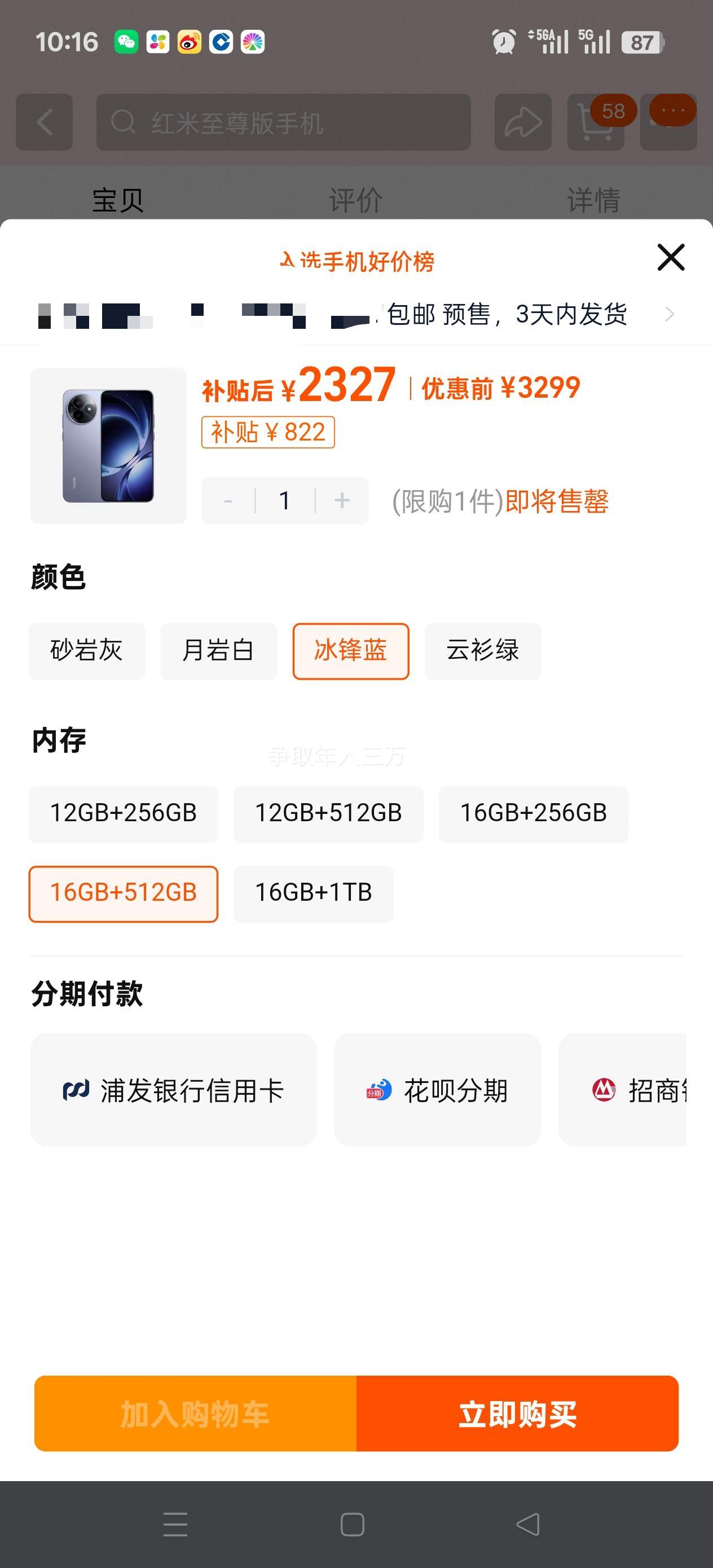Tap the 浦发银行信用卡 installment option
Image resolution: width=713 pixels, height=1568 pixels.
tap(174, 1090)
